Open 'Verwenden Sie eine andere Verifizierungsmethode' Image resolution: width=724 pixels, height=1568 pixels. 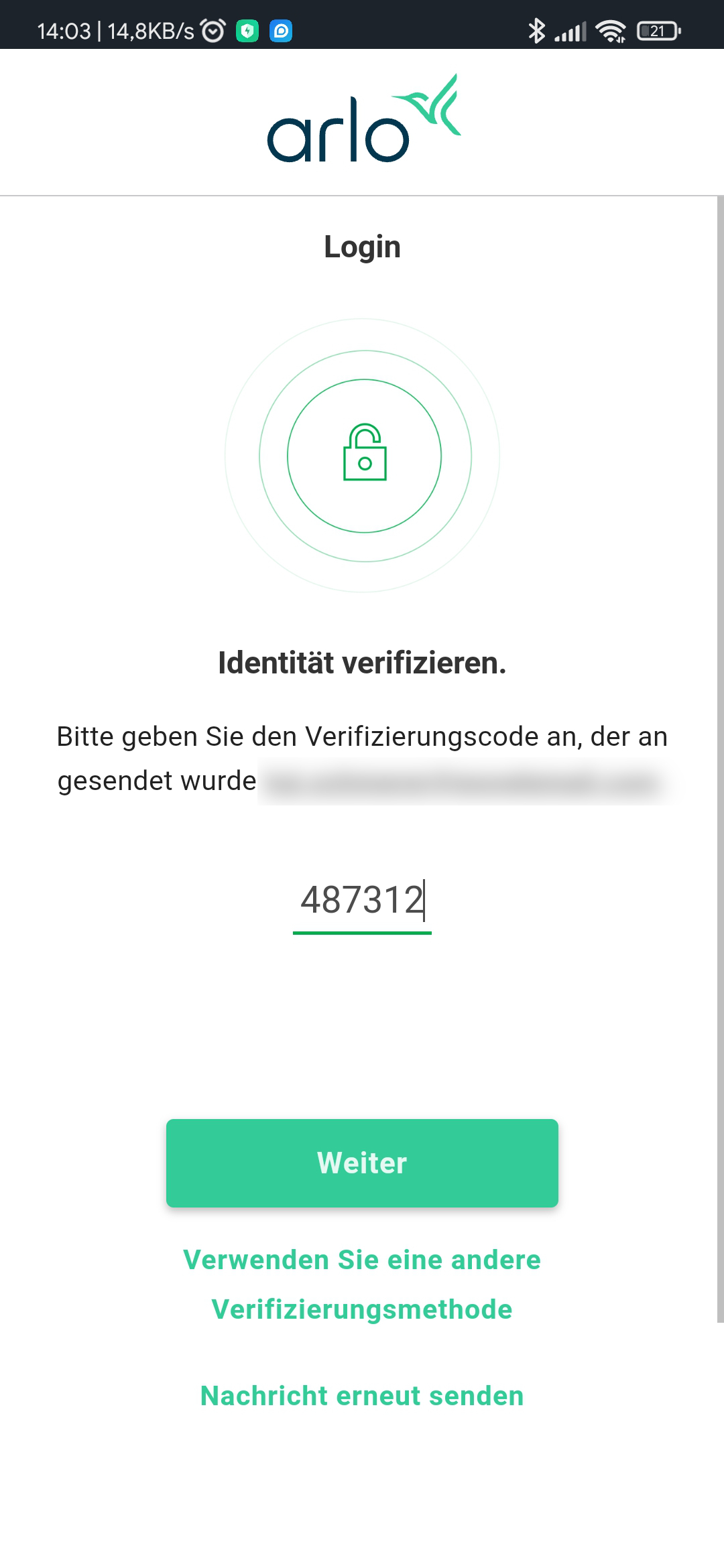pos(362,1284)
